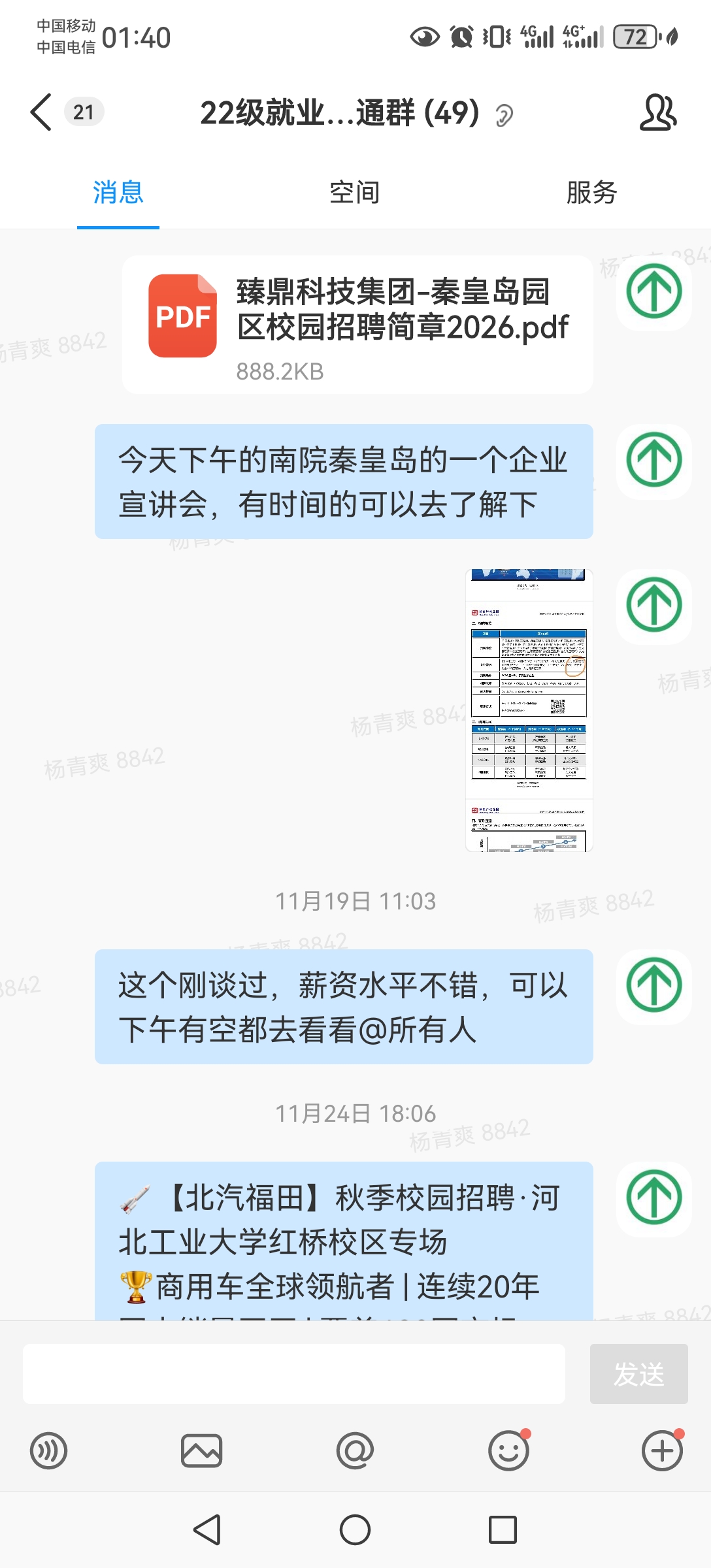Mention a member with the @ icon
711x1568 pixels.
click(355, 1451)
